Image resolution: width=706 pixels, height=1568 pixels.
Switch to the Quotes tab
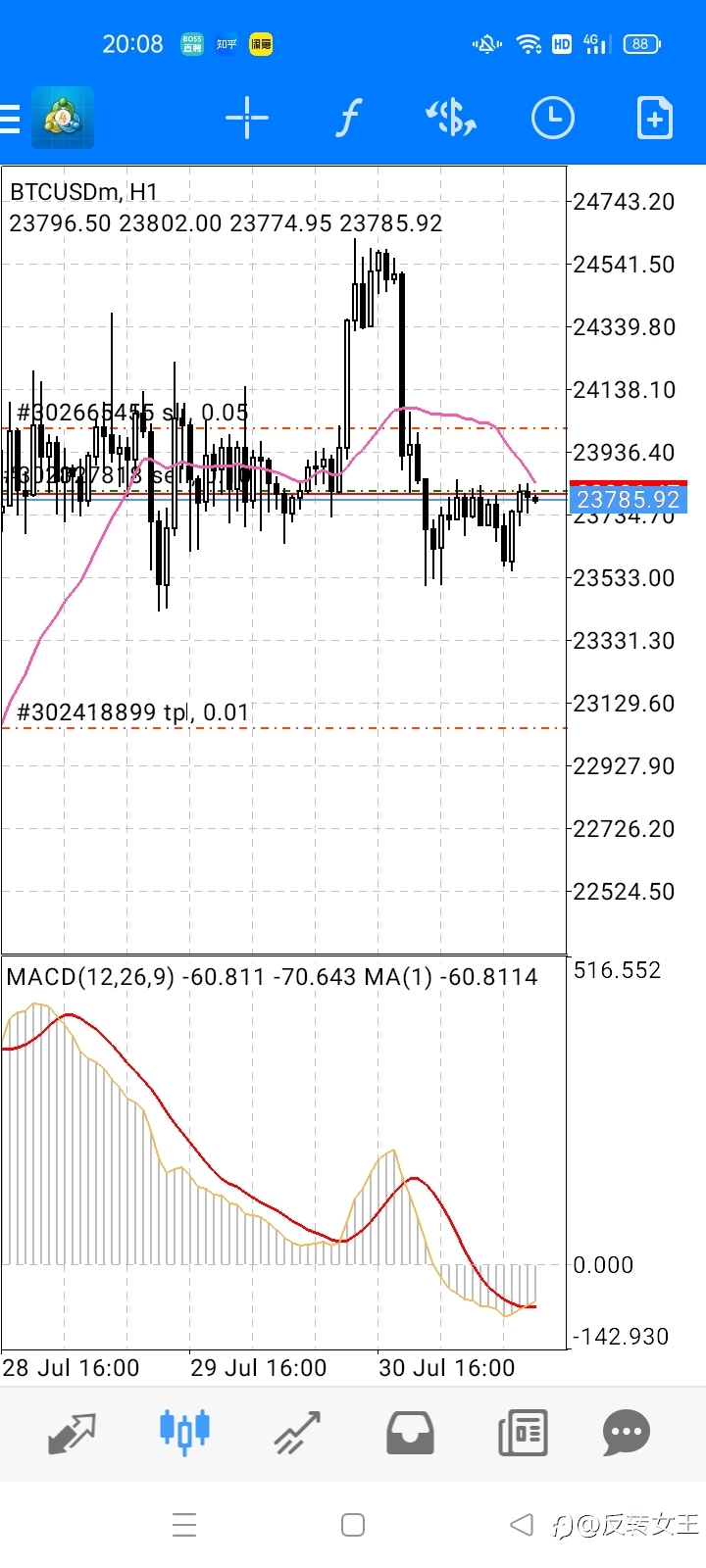72,1433
